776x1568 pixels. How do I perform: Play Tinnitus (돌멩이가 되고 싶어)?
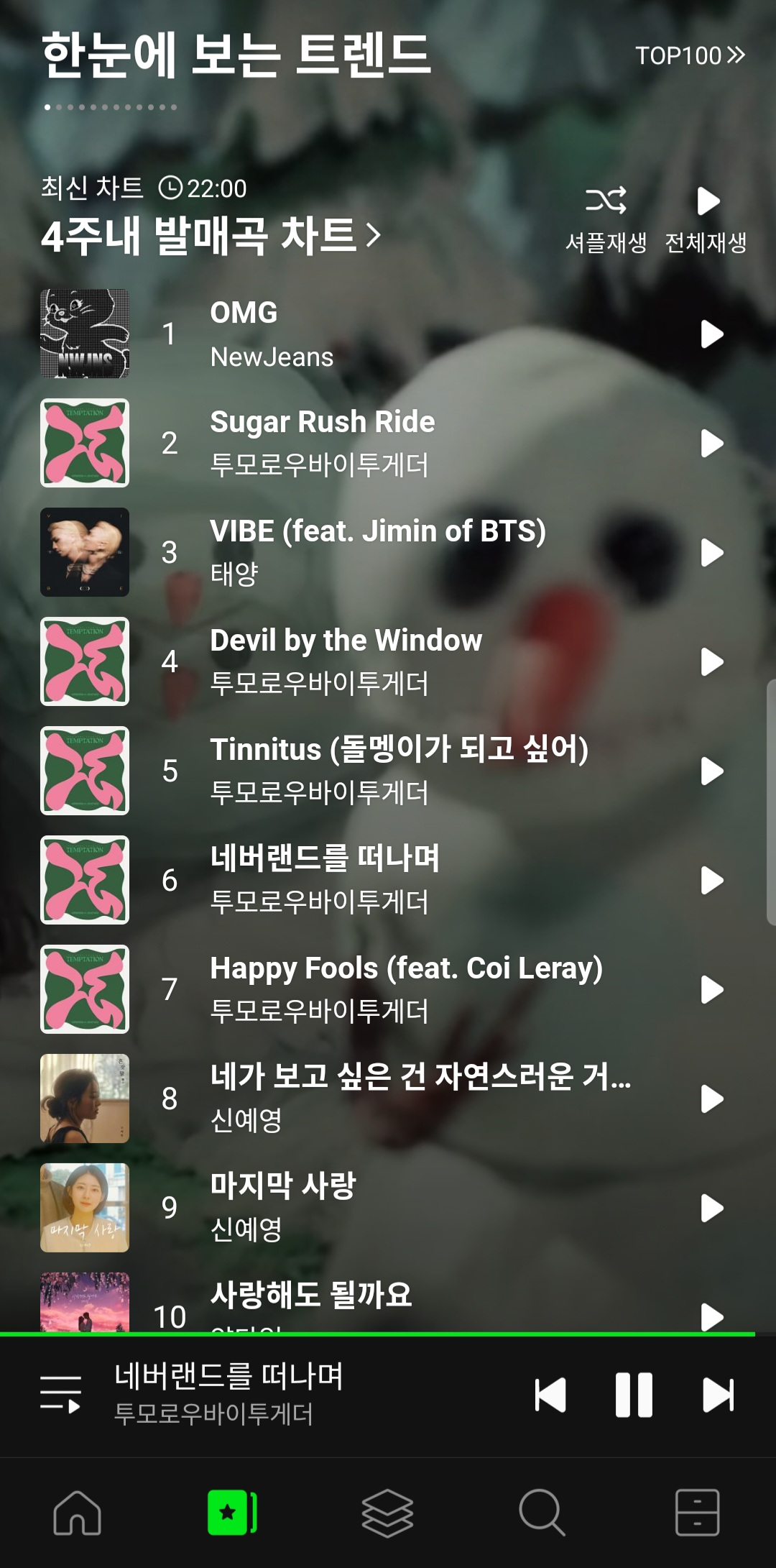(x=711, y=771)
